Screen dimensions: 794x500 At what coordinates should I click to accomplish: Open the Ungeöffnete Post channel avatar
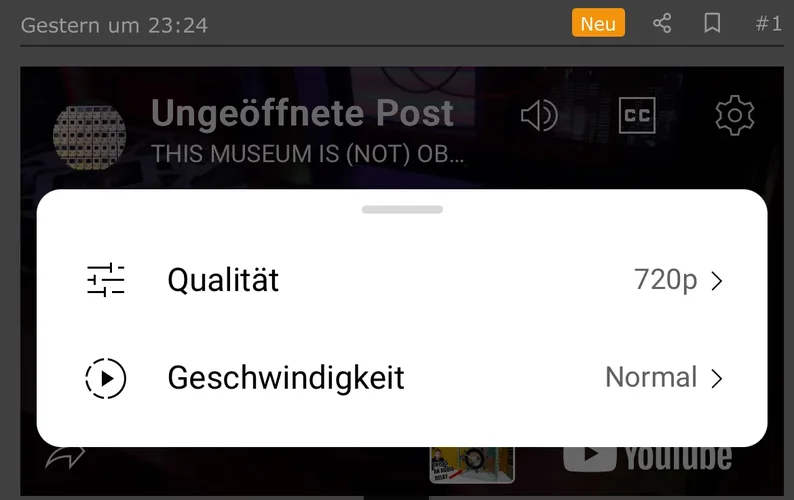[x=89, y=132]
